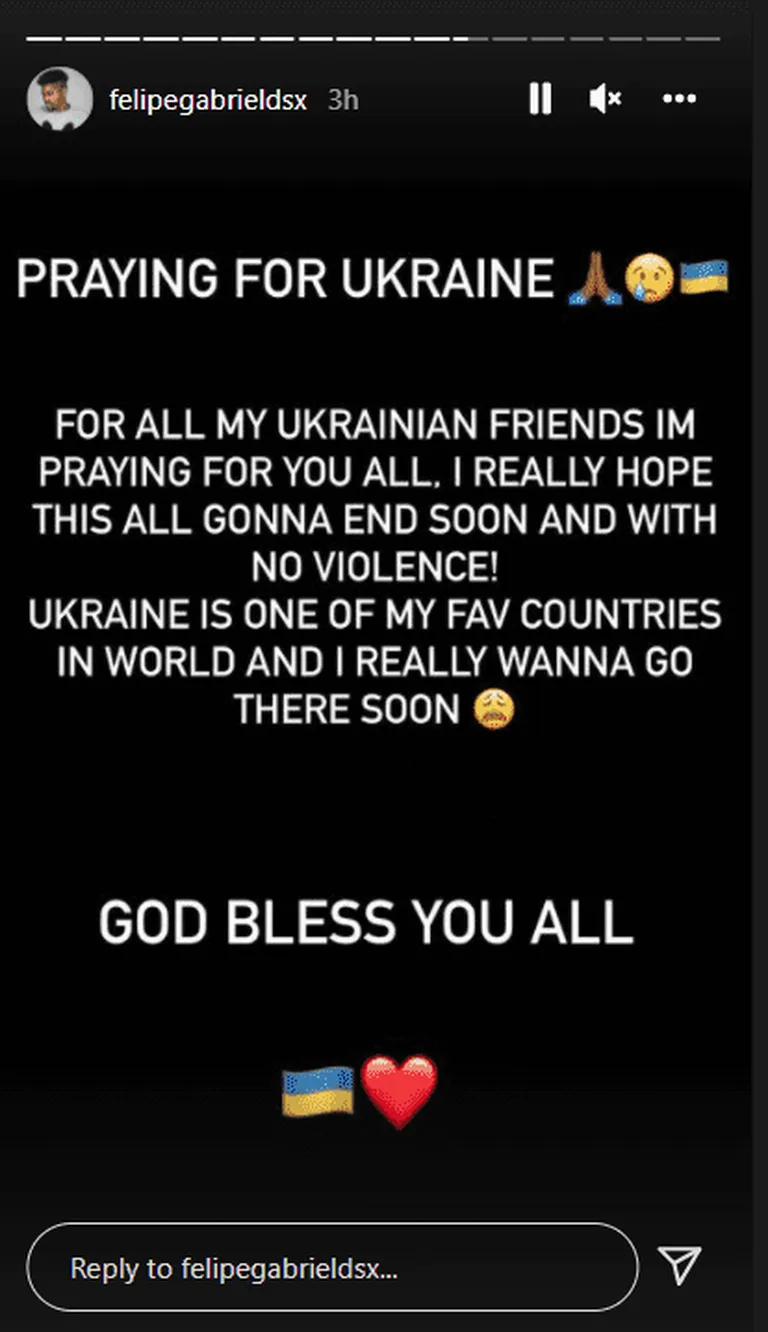Unmute the story audio

click(x=605, y=99)
